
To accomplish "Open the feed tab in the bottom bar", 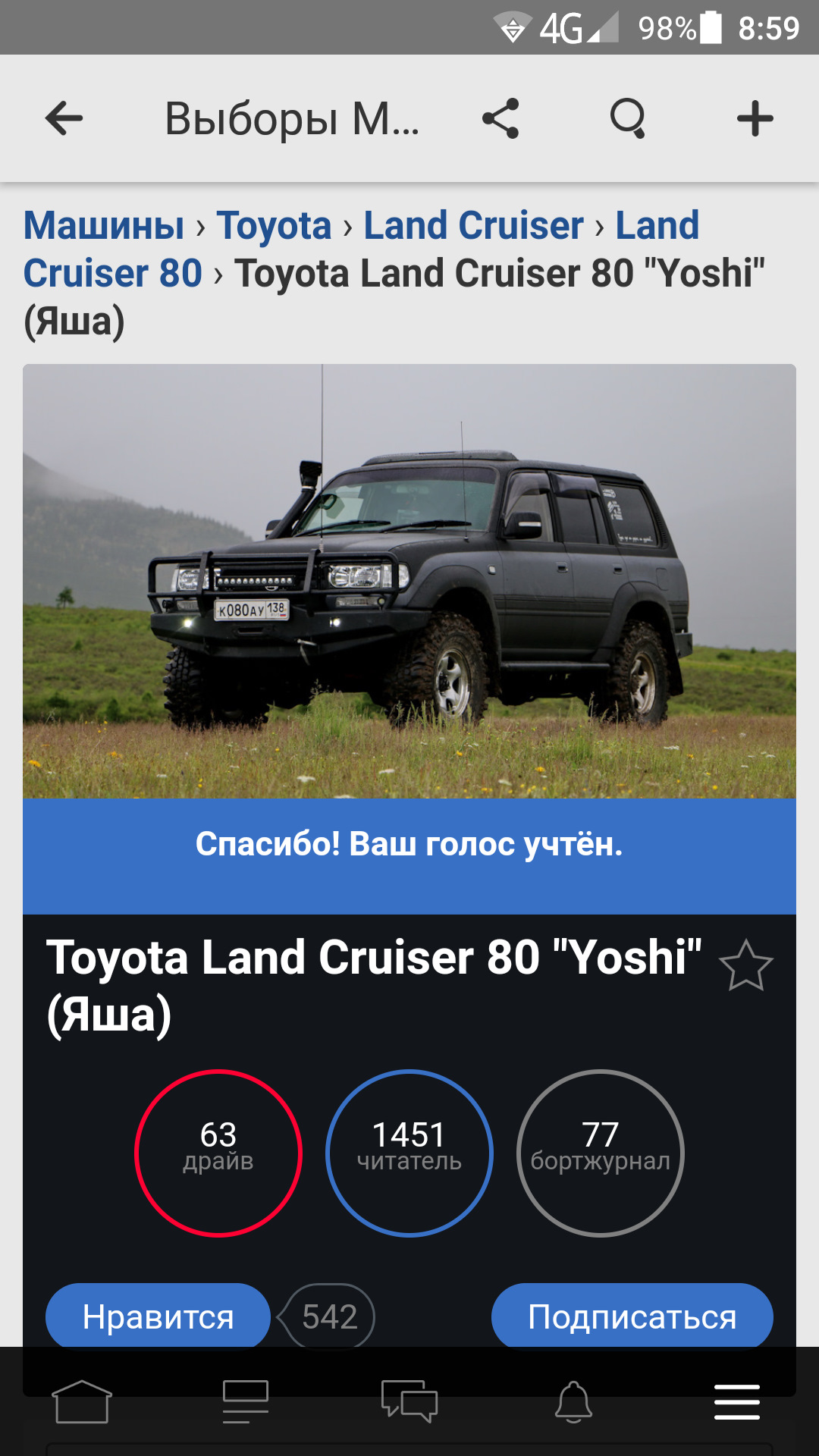I will (246, 1401).
